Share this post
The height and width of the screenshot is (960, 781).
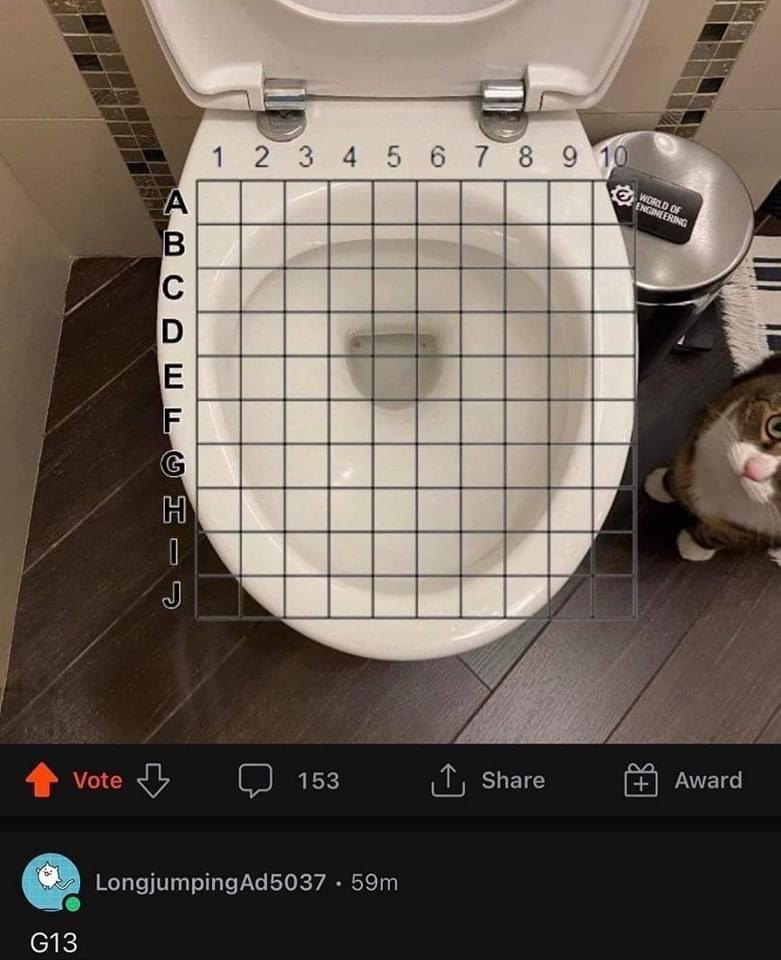click(488, 780)
